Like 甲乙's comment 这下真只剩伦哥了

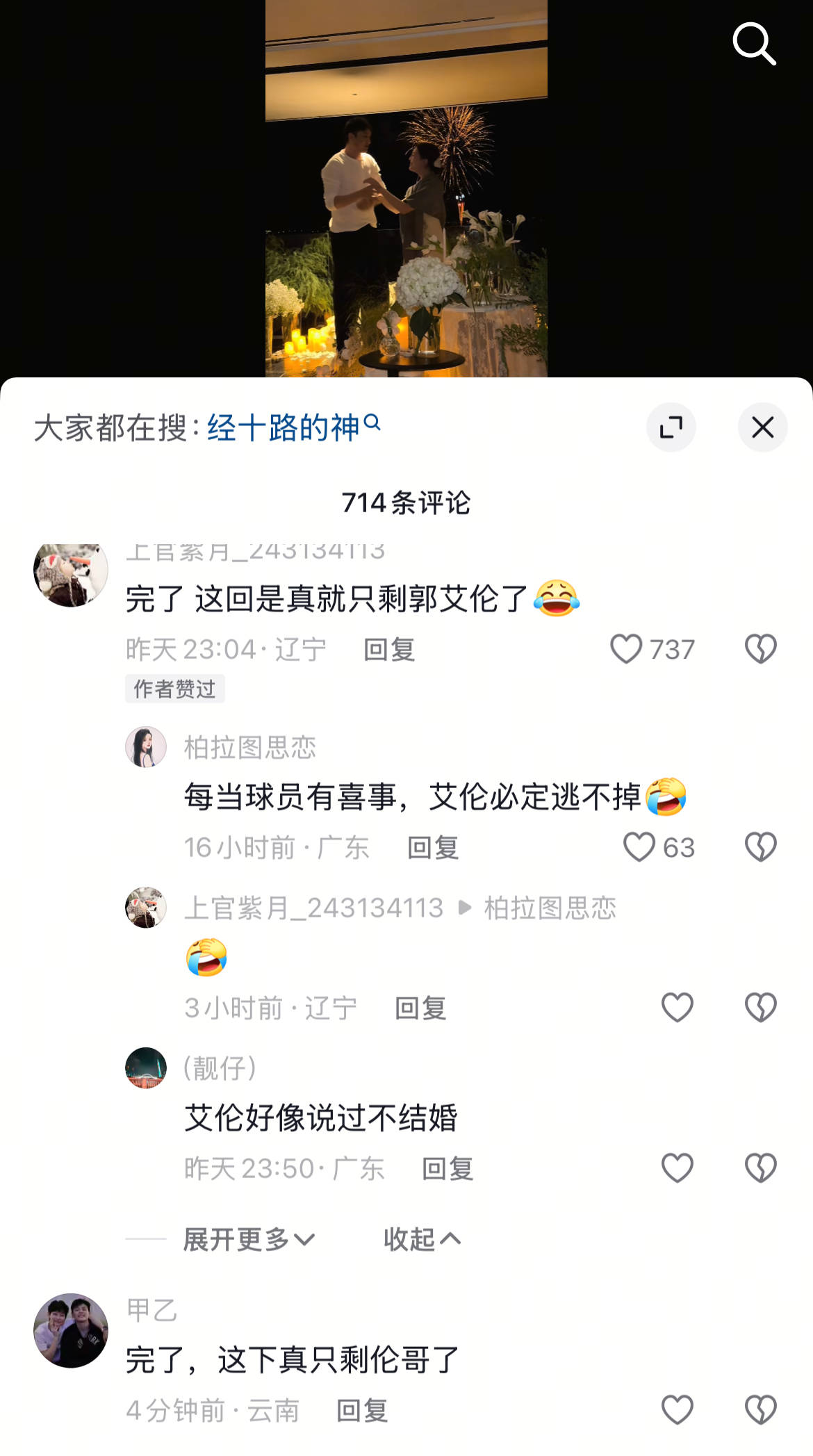coord(677,1410)
